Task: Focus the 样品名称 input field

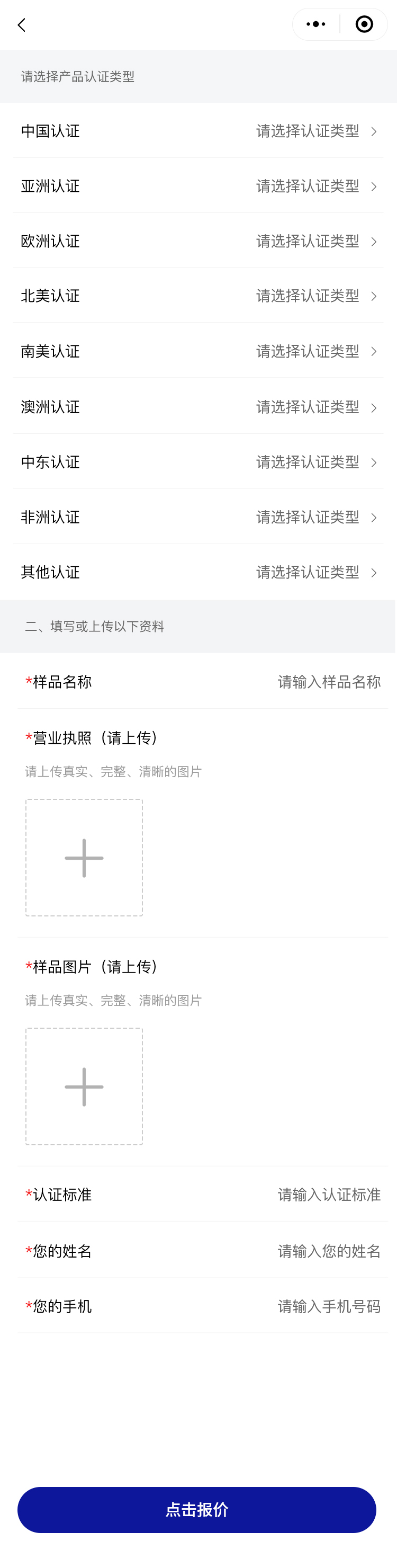Action: point(328,682)
